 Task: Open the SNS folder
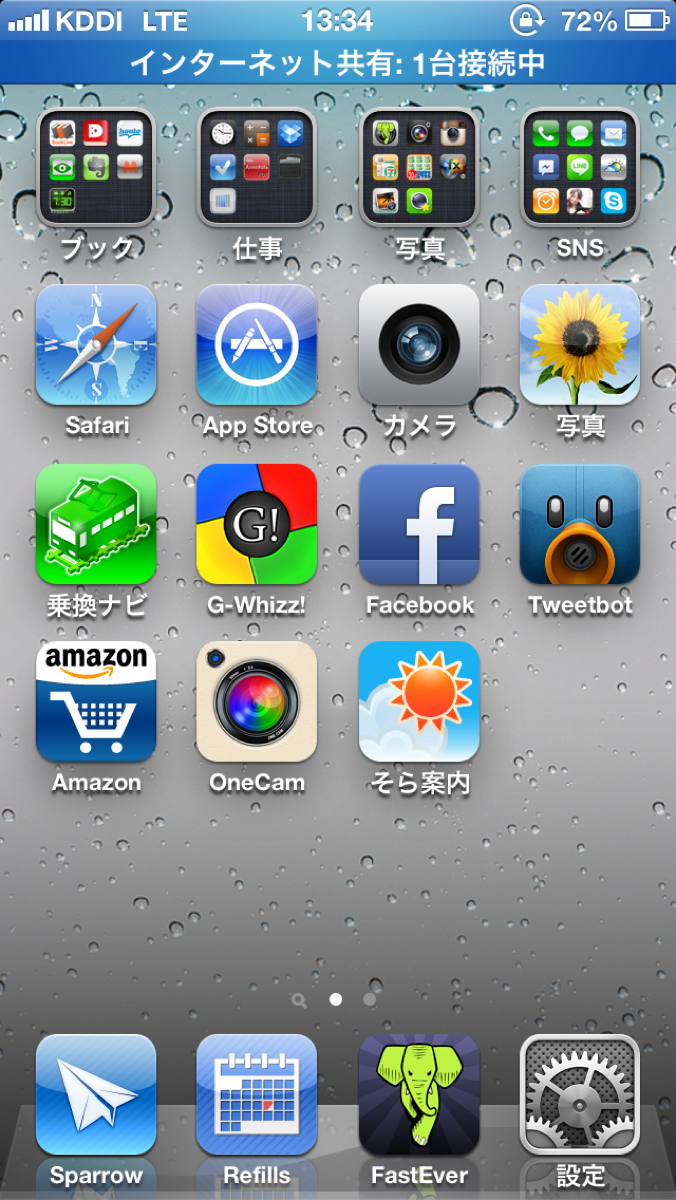click(x=580, y=167)
